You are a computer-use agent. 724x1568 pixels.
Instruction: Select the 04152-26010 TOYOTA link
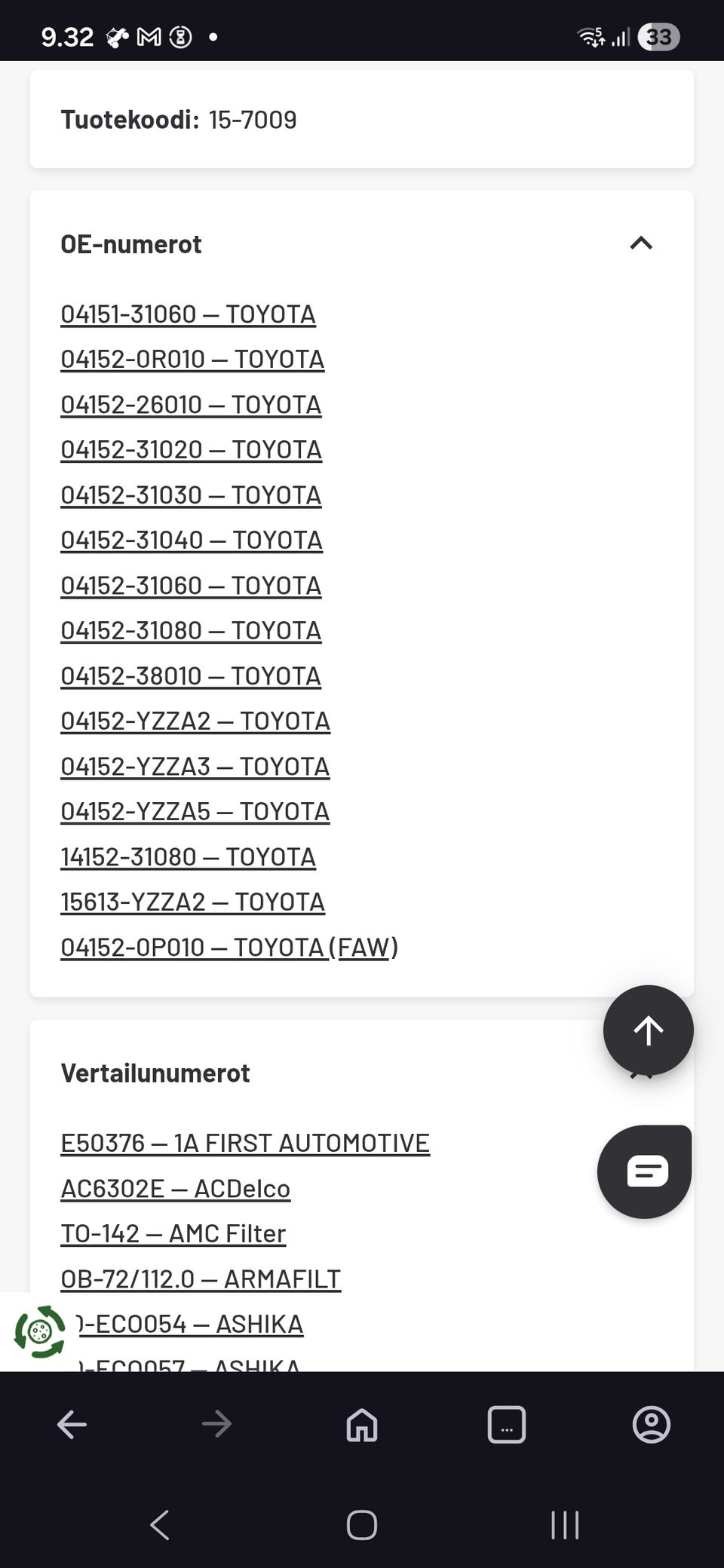coord(191,404)
